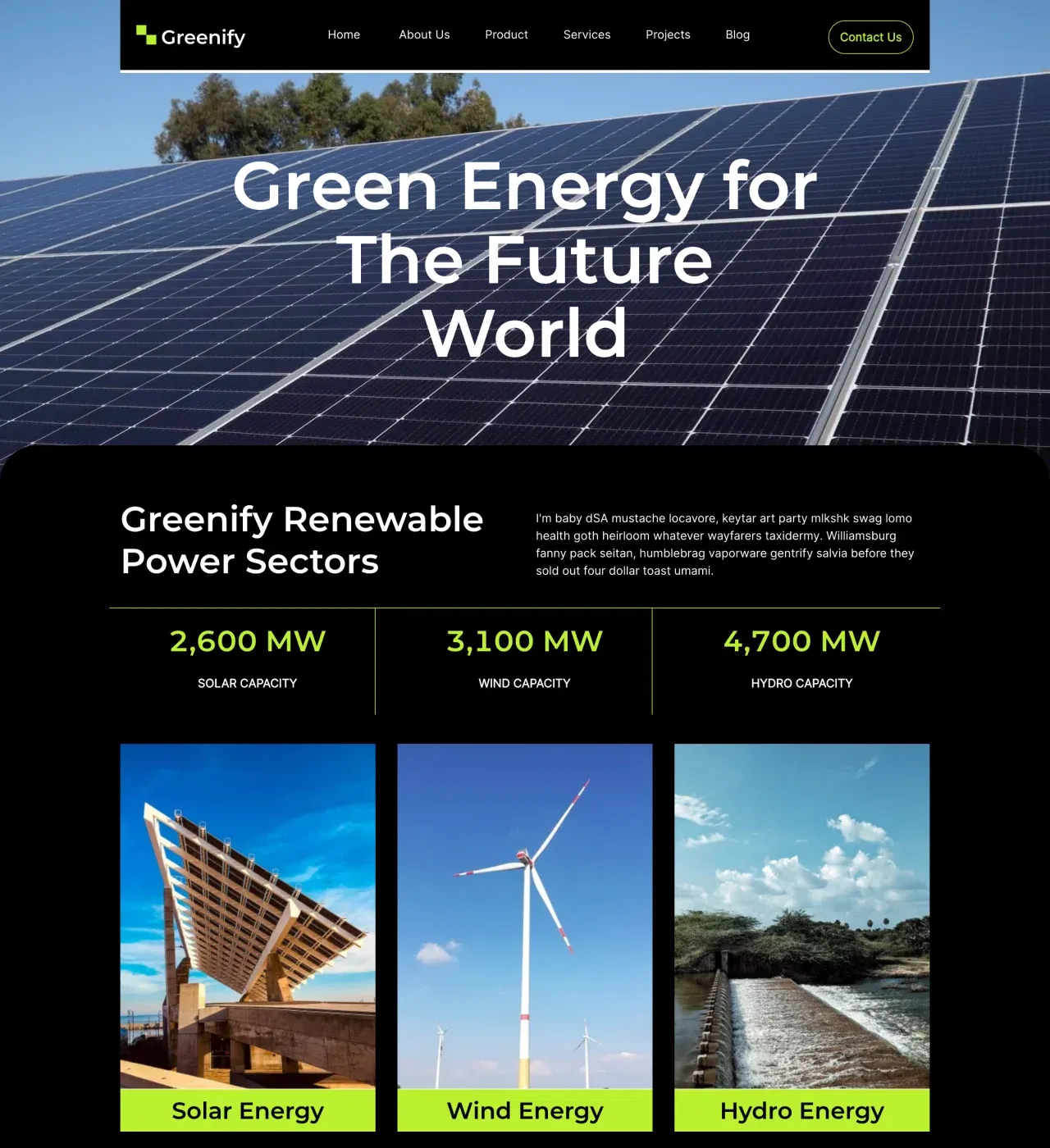Open the Product page

[x=506, y=34]
